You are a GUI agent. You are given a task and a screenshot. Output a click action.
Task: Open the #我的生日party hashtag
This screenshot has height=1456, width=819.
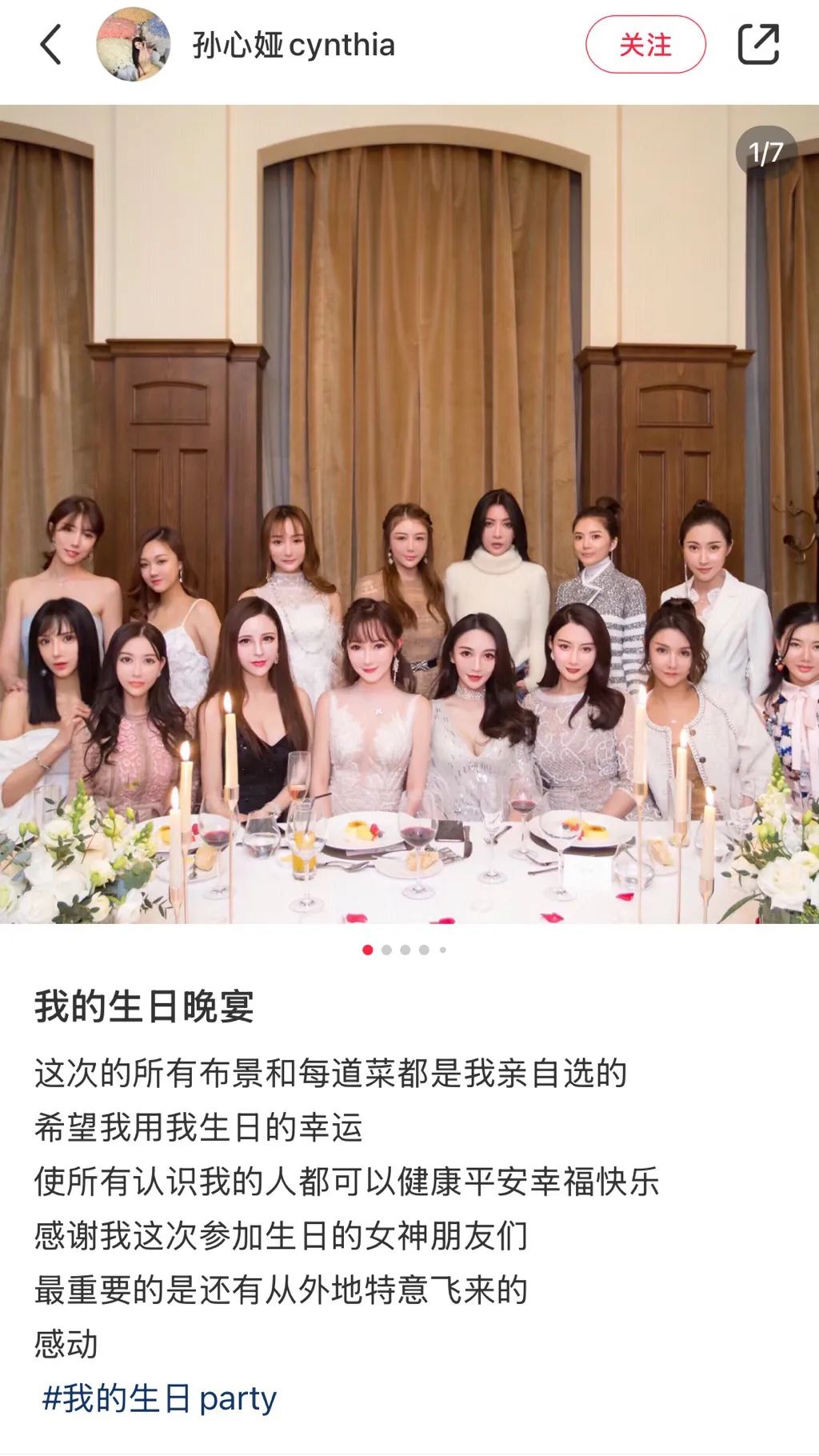point(159,1398)
